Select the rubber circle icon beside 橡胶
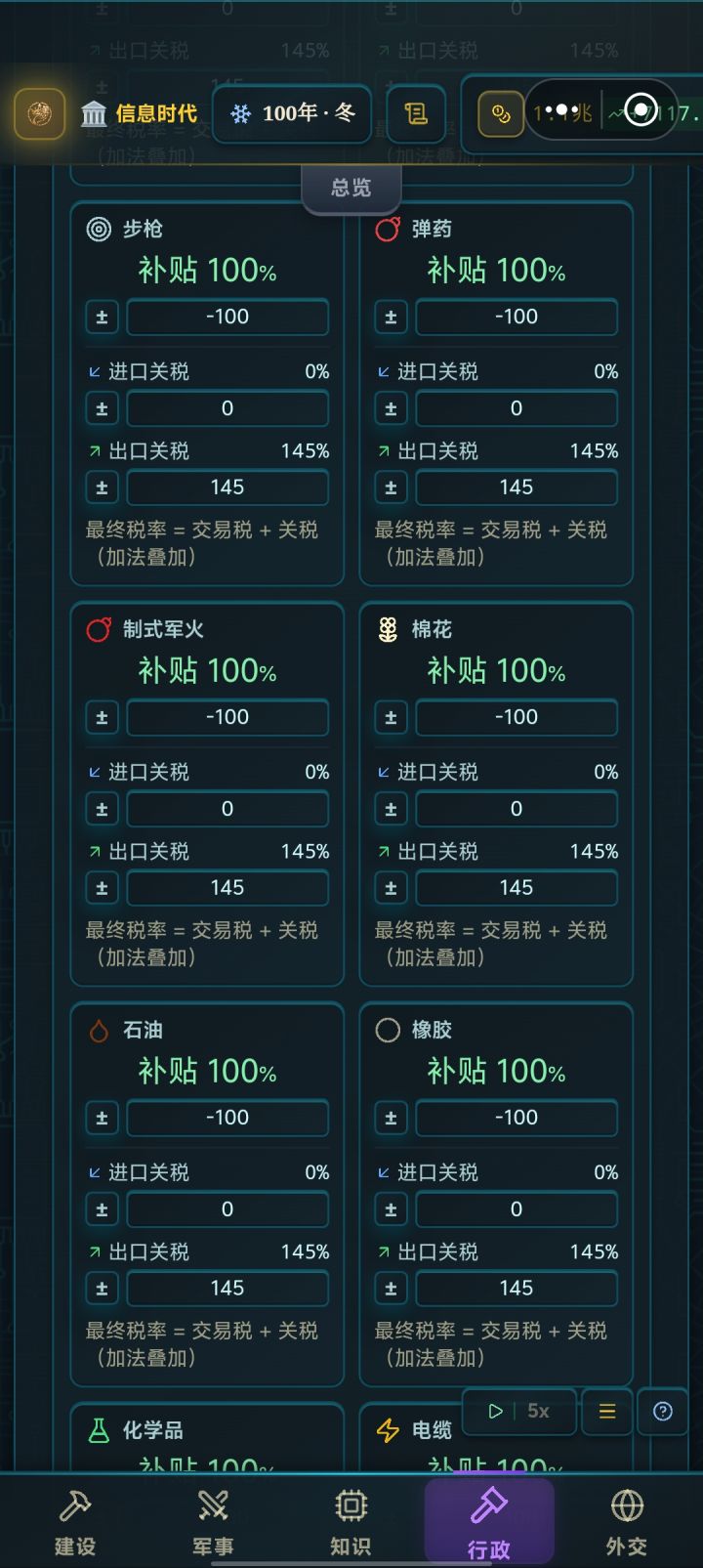The height and width of the screenshot is (1568, 703). tap(387, 1030)
